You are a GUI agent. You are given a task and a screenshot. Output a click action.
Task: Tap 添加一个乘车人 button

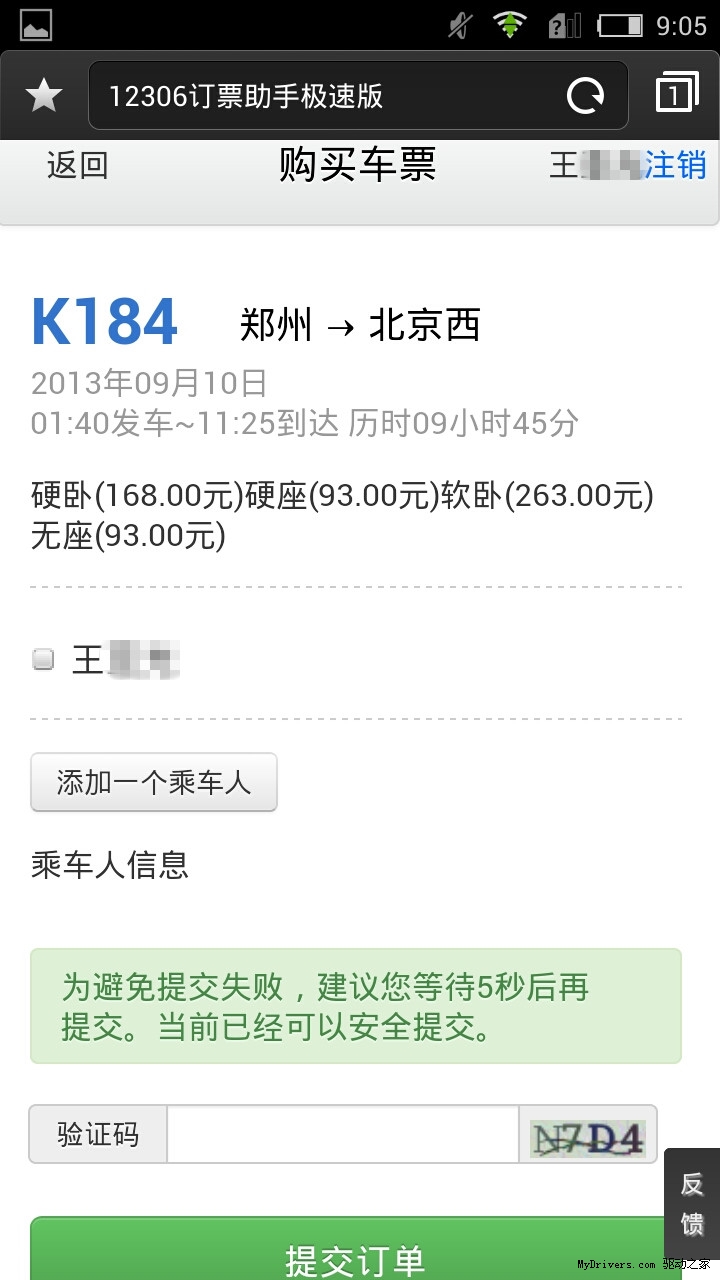pyautogui.click(x=154, y=782)
